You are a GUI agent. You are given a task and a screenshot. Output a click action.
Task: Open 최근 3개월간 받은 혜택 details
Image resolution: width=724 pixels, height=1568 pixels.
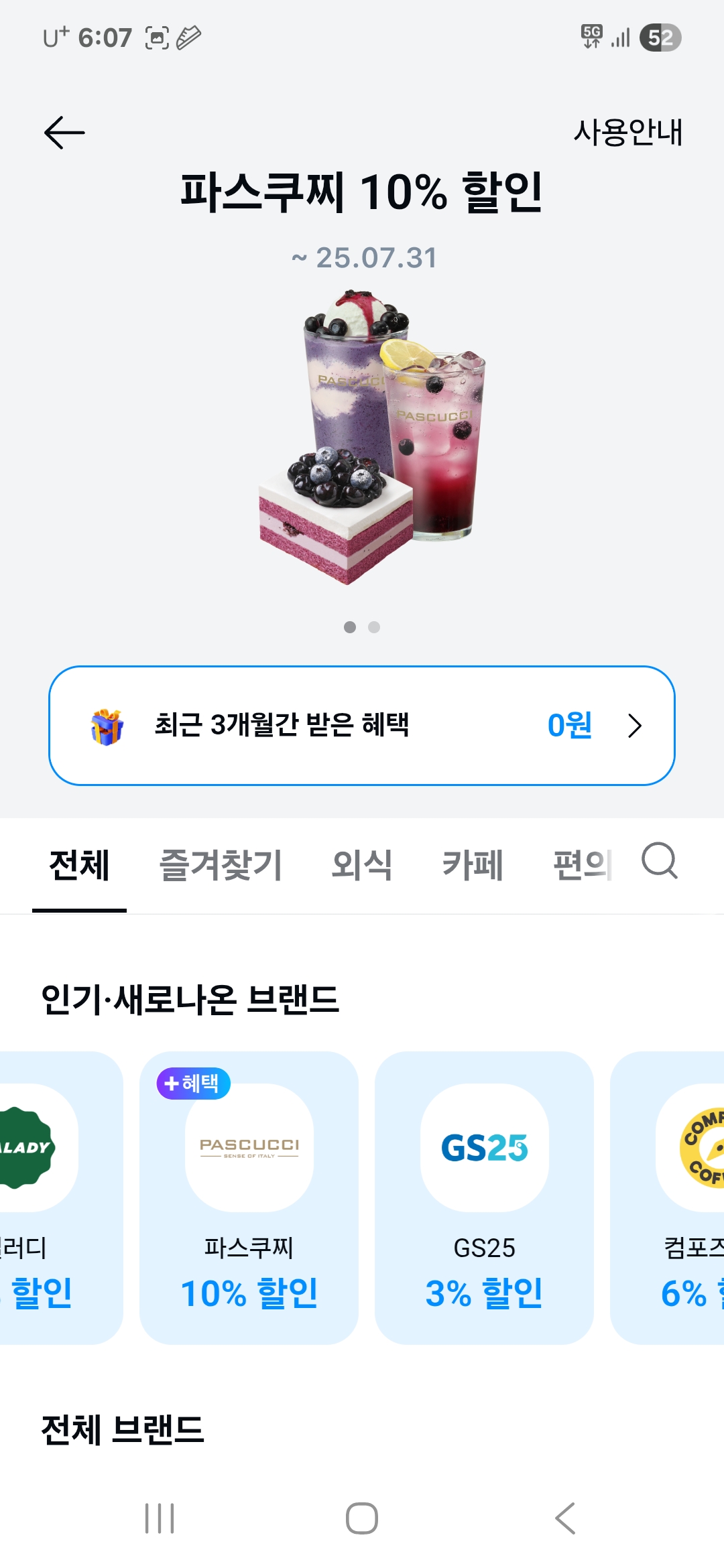[362, 725]
